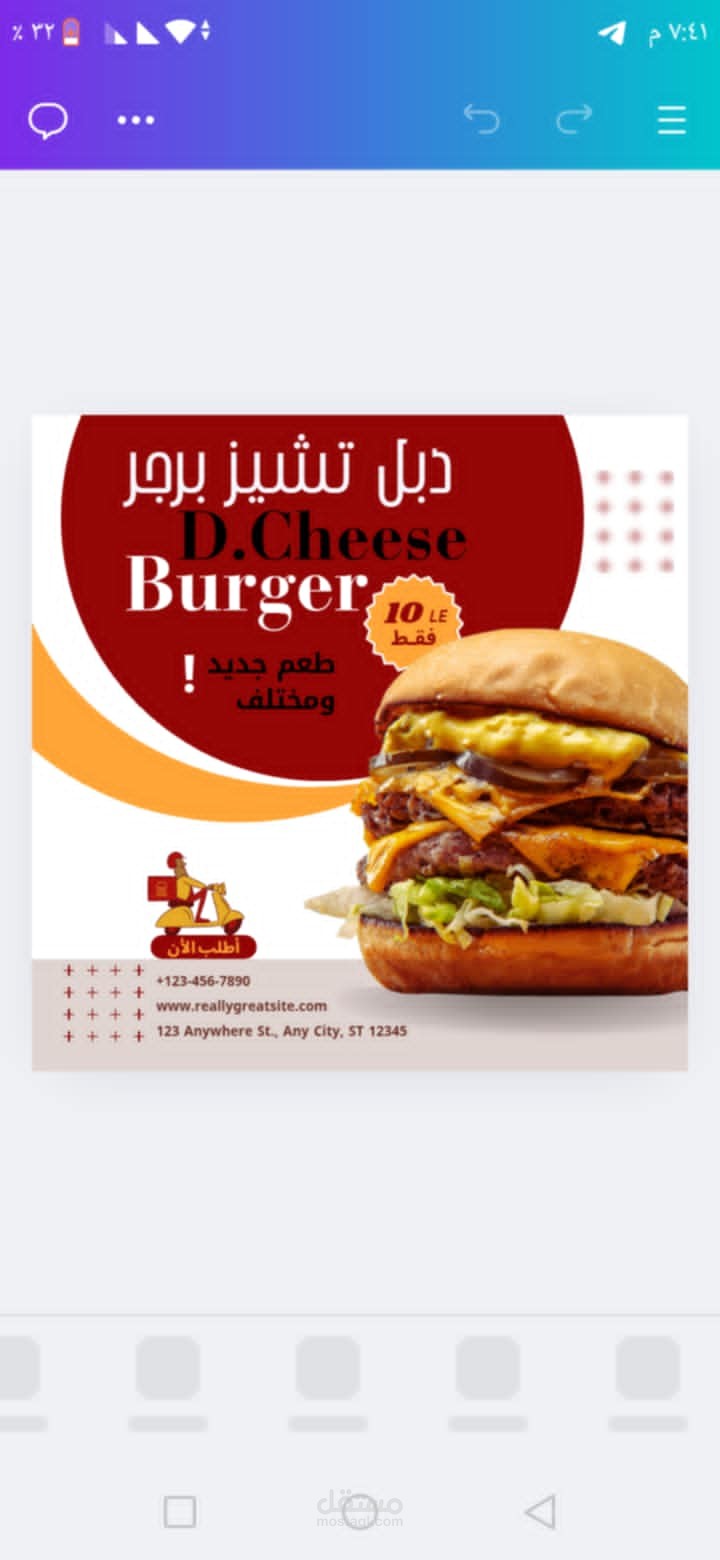The width and height of the screenshot is (720, 1560).
Task: Open the comments speech bubble
Action: [47, 121]
